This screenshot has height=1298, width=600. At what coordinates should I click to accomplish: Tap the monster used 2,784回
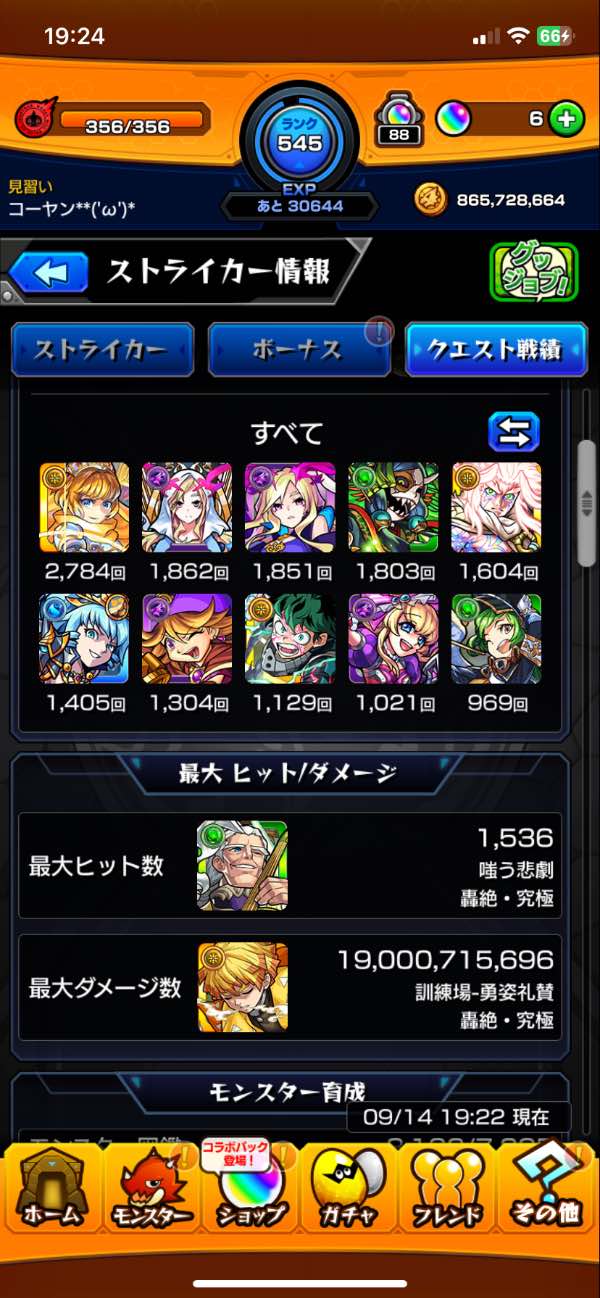[x=84, y=507]
